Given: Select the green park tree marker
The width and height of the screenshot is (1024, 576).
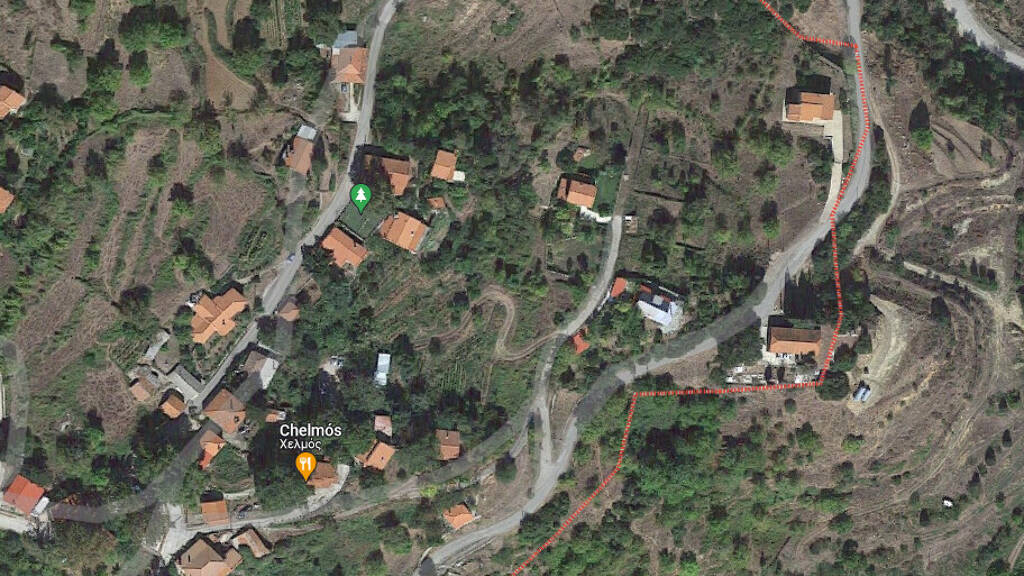Looking at the screenshot, I should (x=360, y=196).
